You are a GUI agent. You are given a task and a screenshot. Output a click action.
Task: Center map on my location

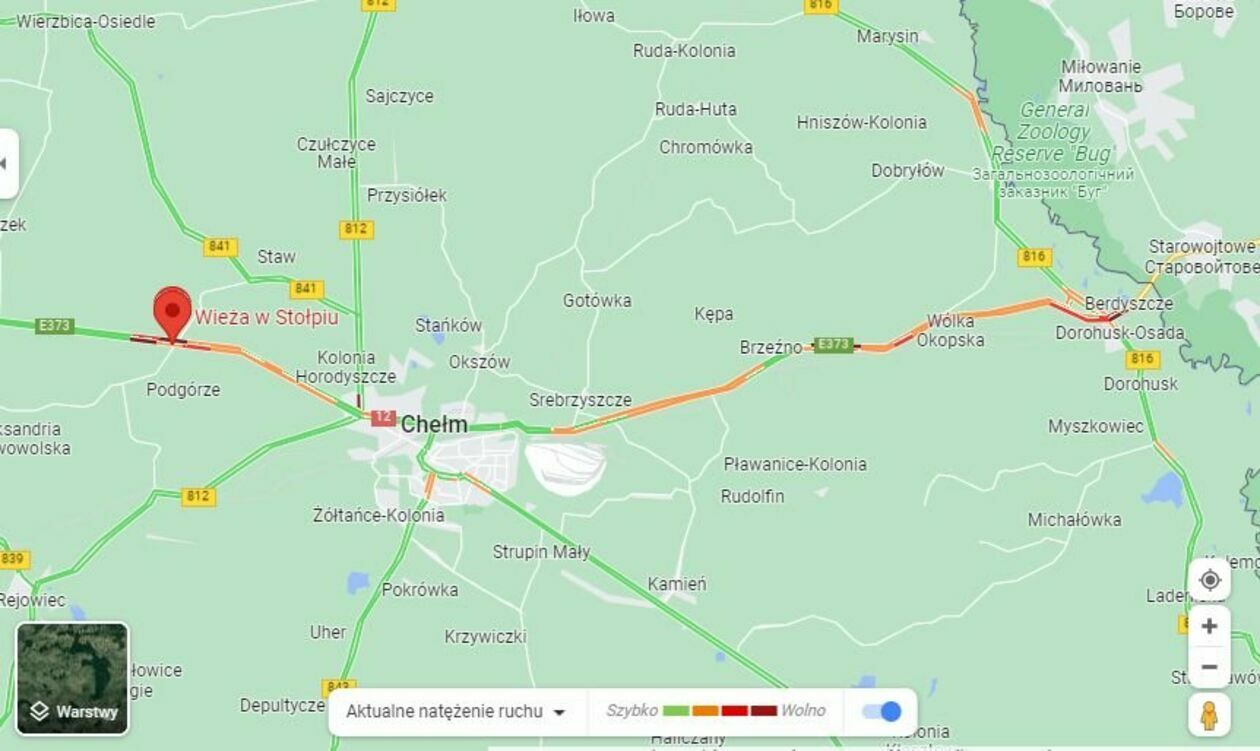click(x=1210, y=580)
